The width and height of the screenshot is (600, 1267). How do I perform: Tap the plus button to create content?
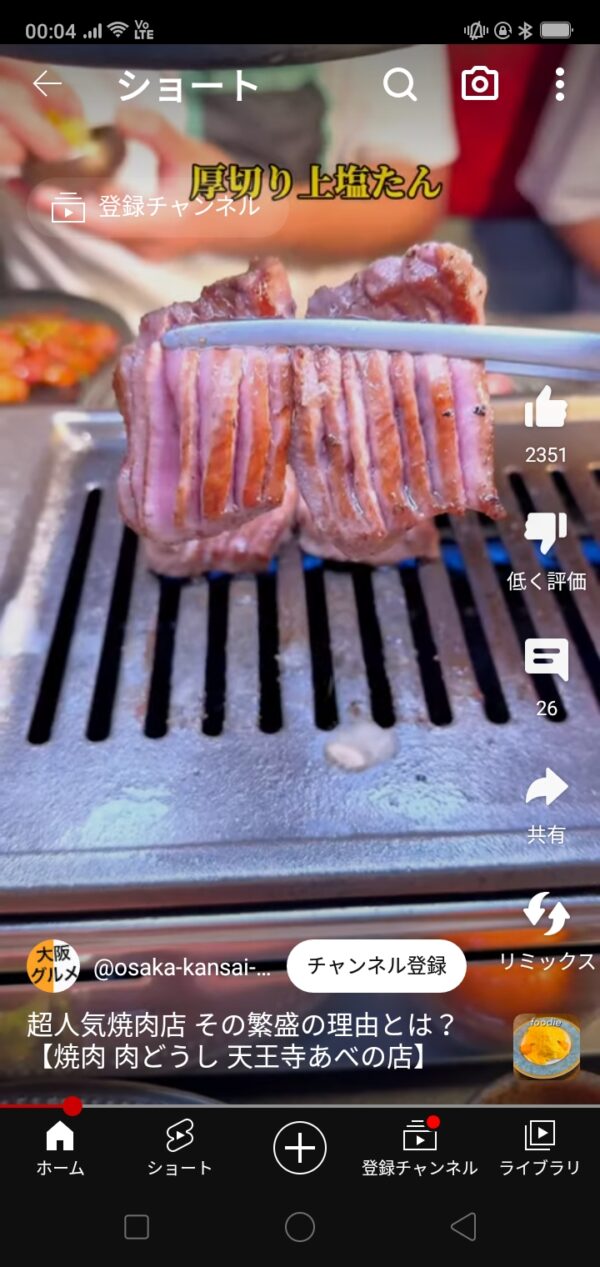(300, 1146)
